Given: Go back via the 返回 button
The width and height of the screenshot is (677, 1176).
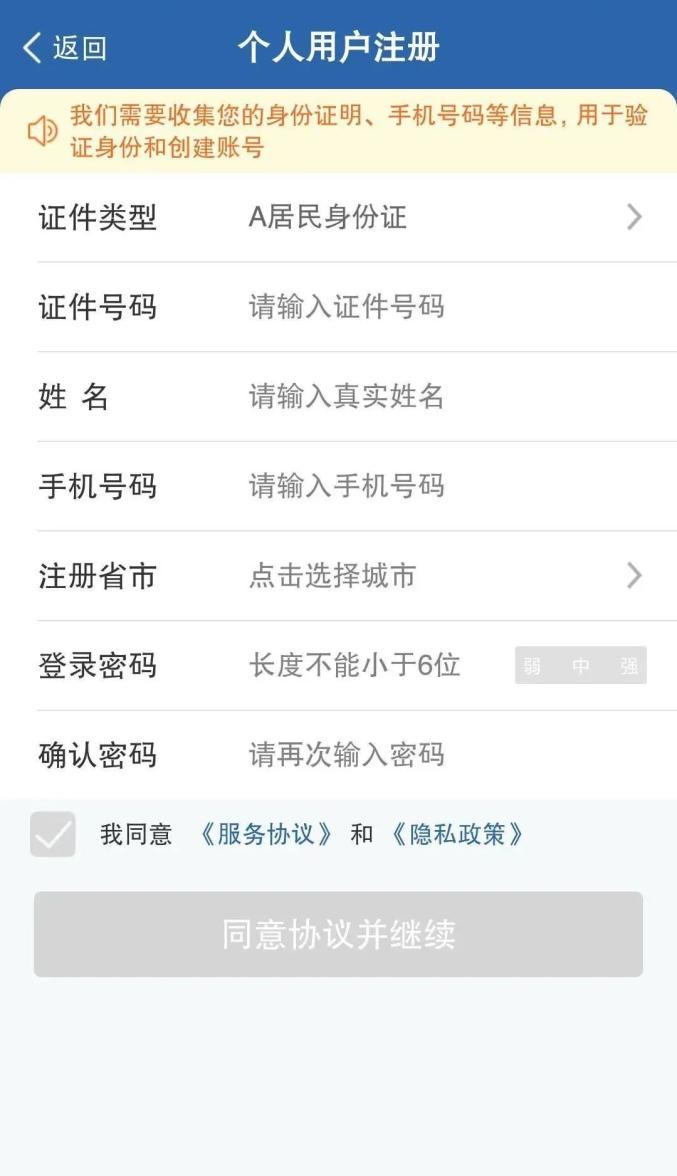Looking at the screenshot, I should pyautogui.click(x=64, y=48).
